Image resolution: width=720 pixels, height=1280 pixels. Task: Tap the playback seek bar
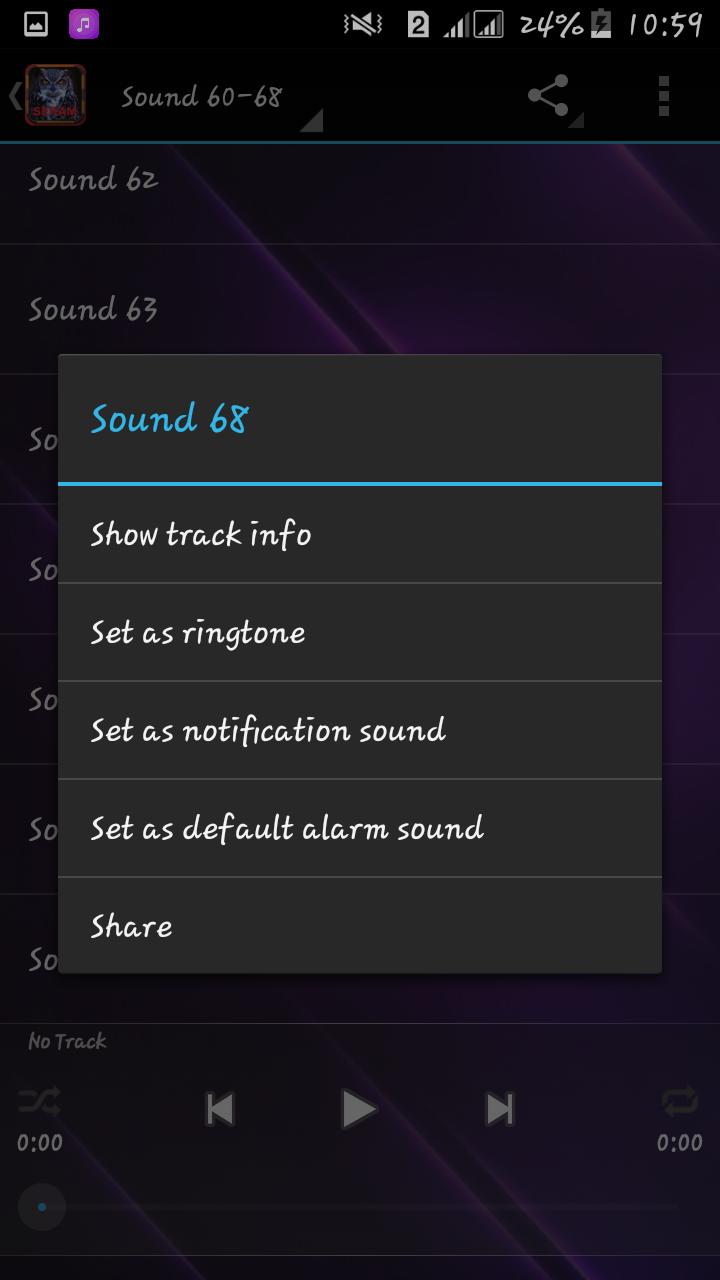(x=360, y=1207)
